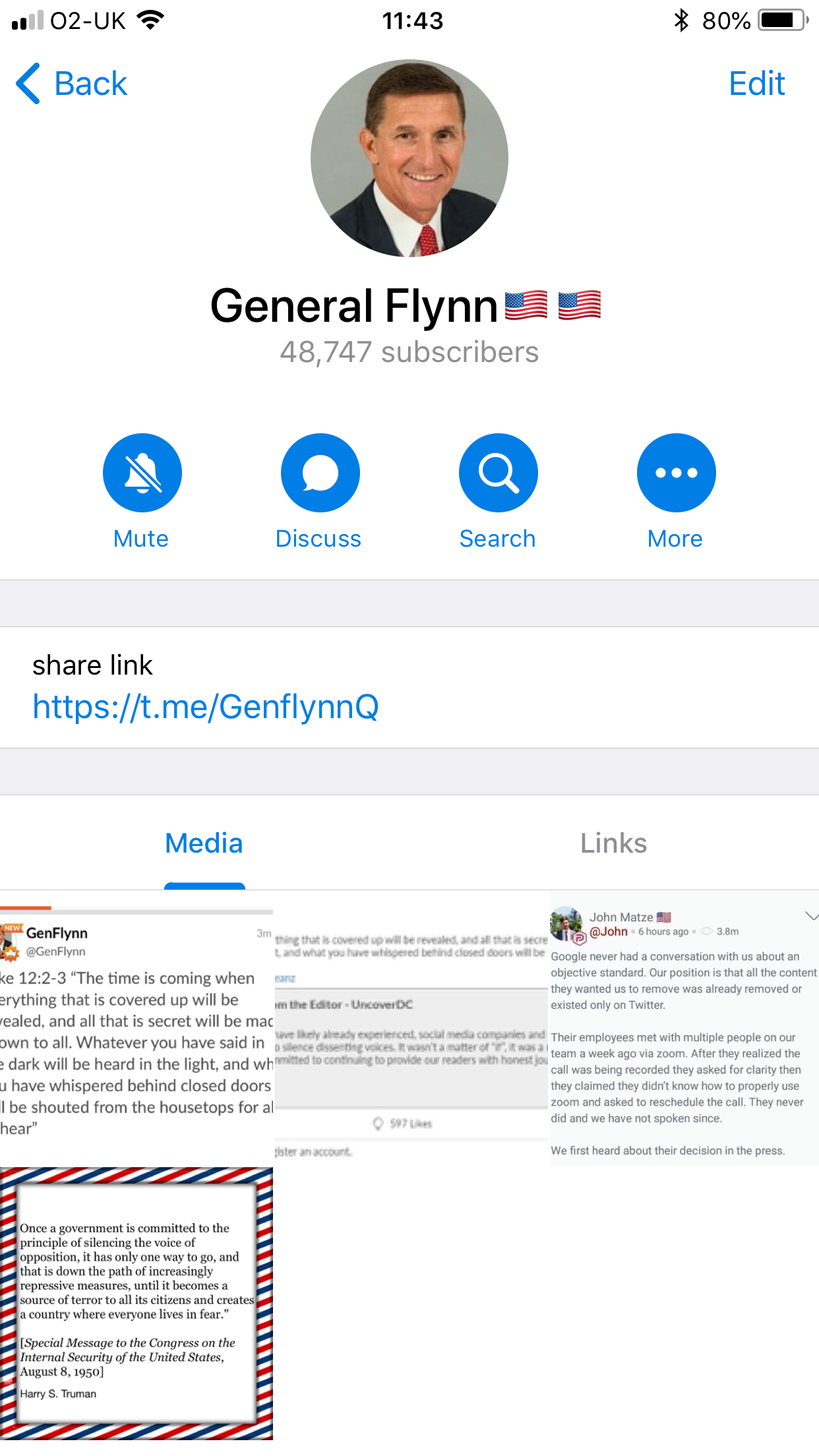Go back to the previous screen
This screenshot has width=819, height=1456.
(71, 84)
